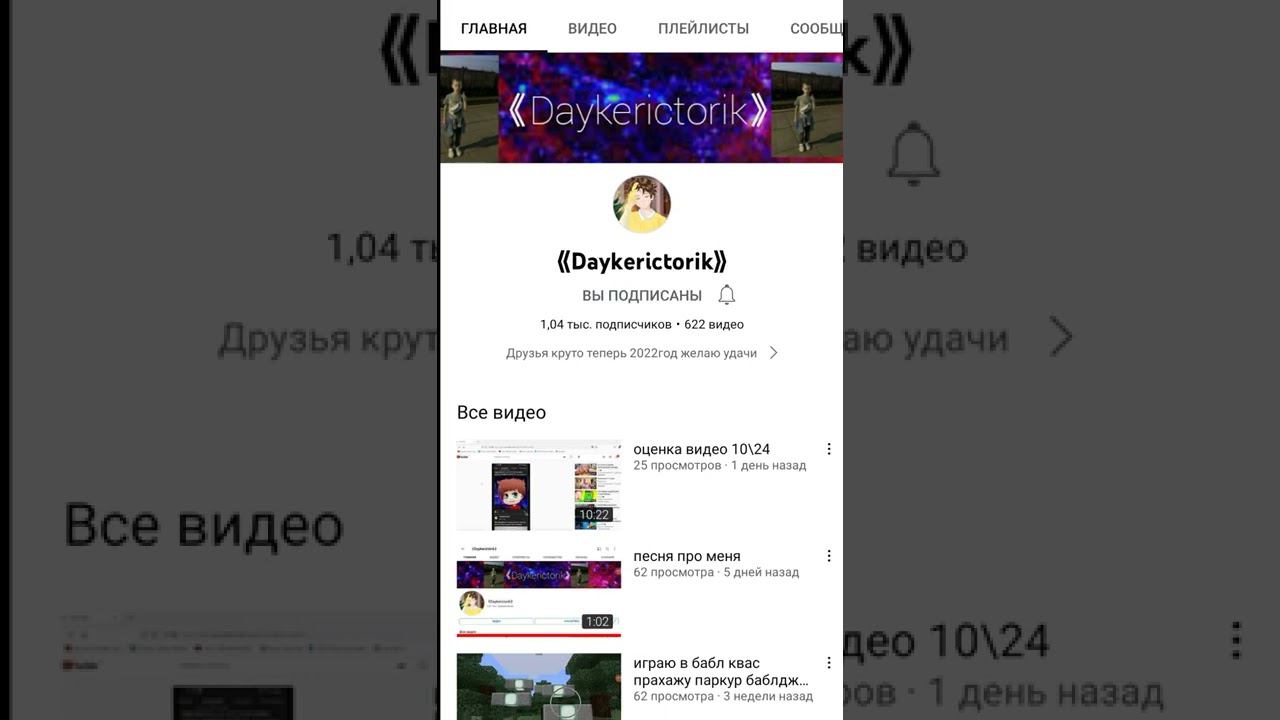1280x720 pixels.
Task: Play the video песня про меня
Action: 539,591
